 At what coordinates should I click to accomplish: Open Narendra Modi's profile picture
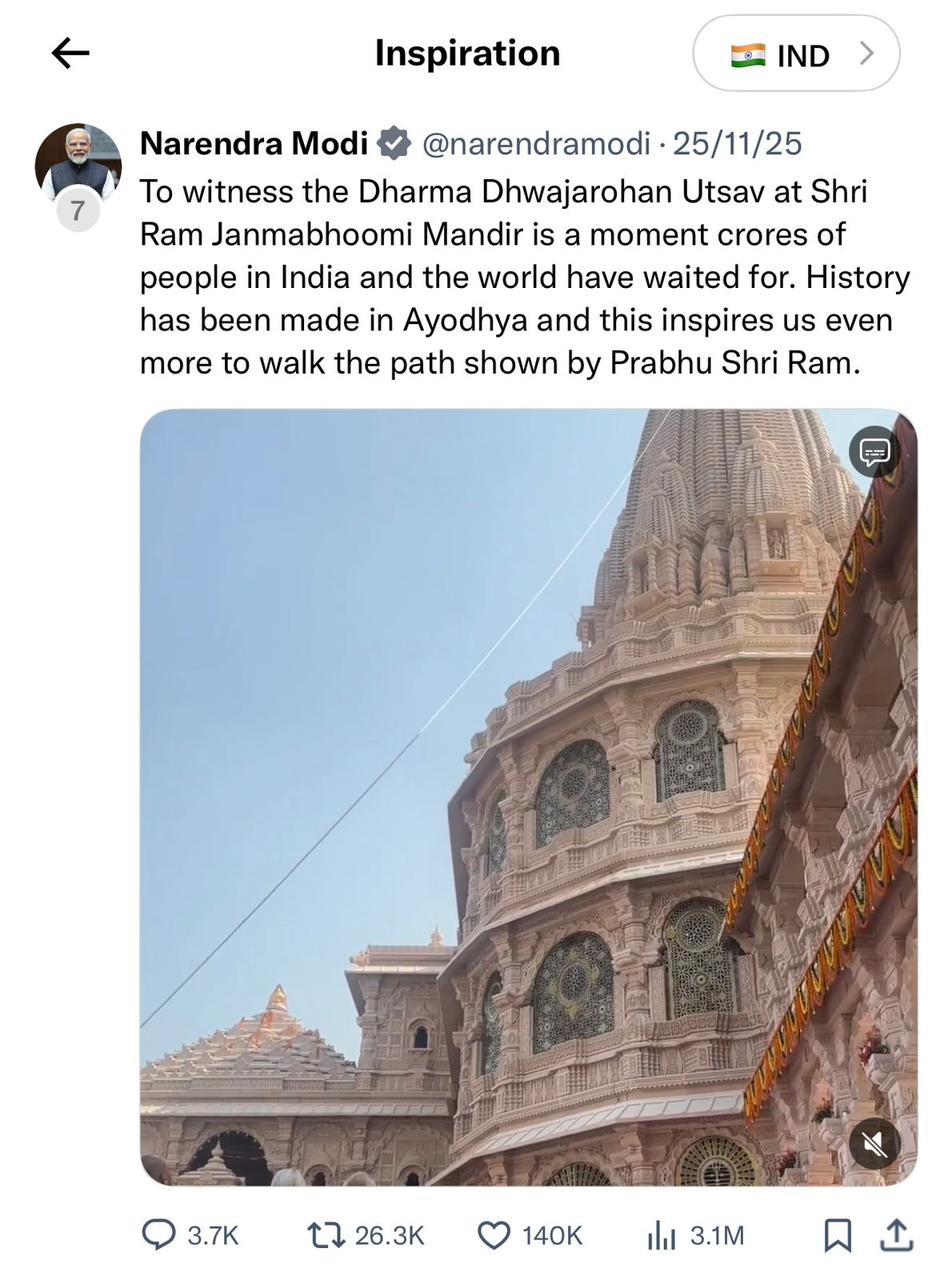(x=78, y=162)
